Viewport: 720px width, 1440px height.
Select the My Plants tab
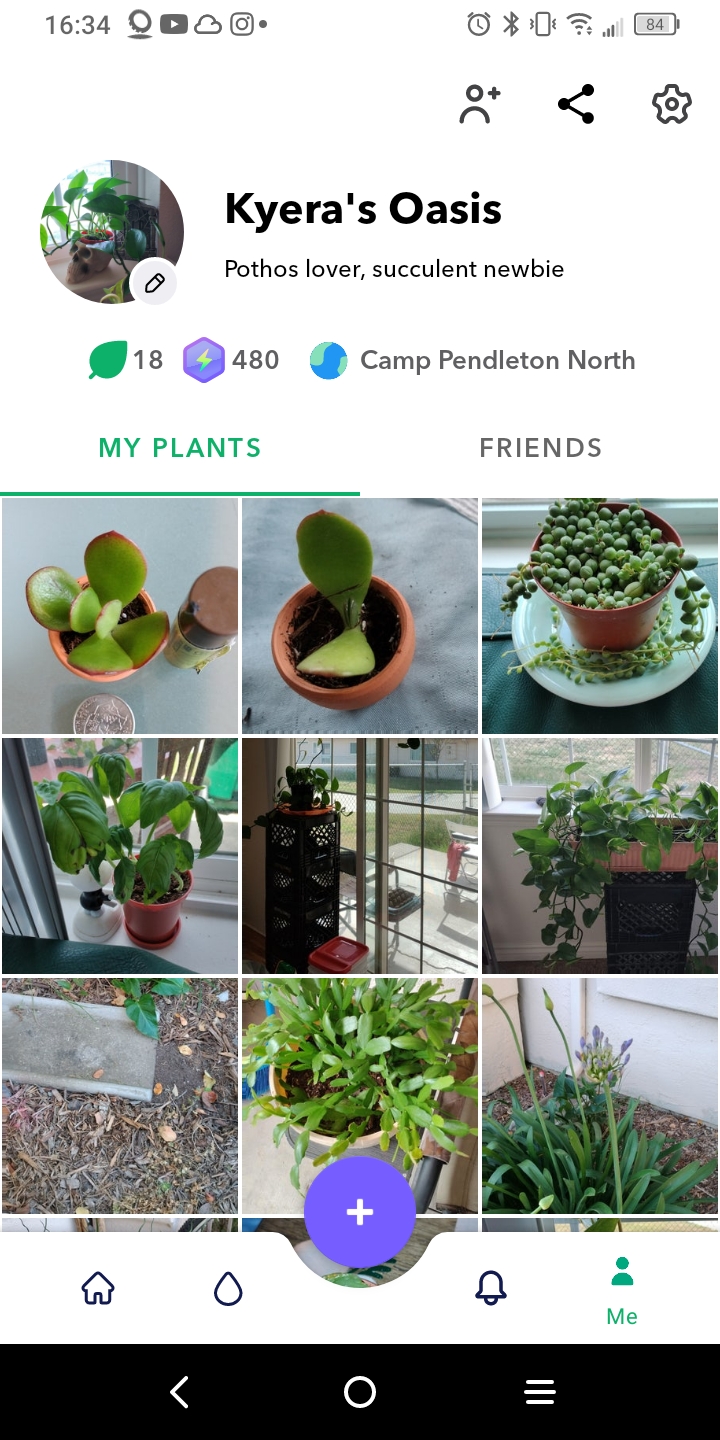tap(180, 448)
